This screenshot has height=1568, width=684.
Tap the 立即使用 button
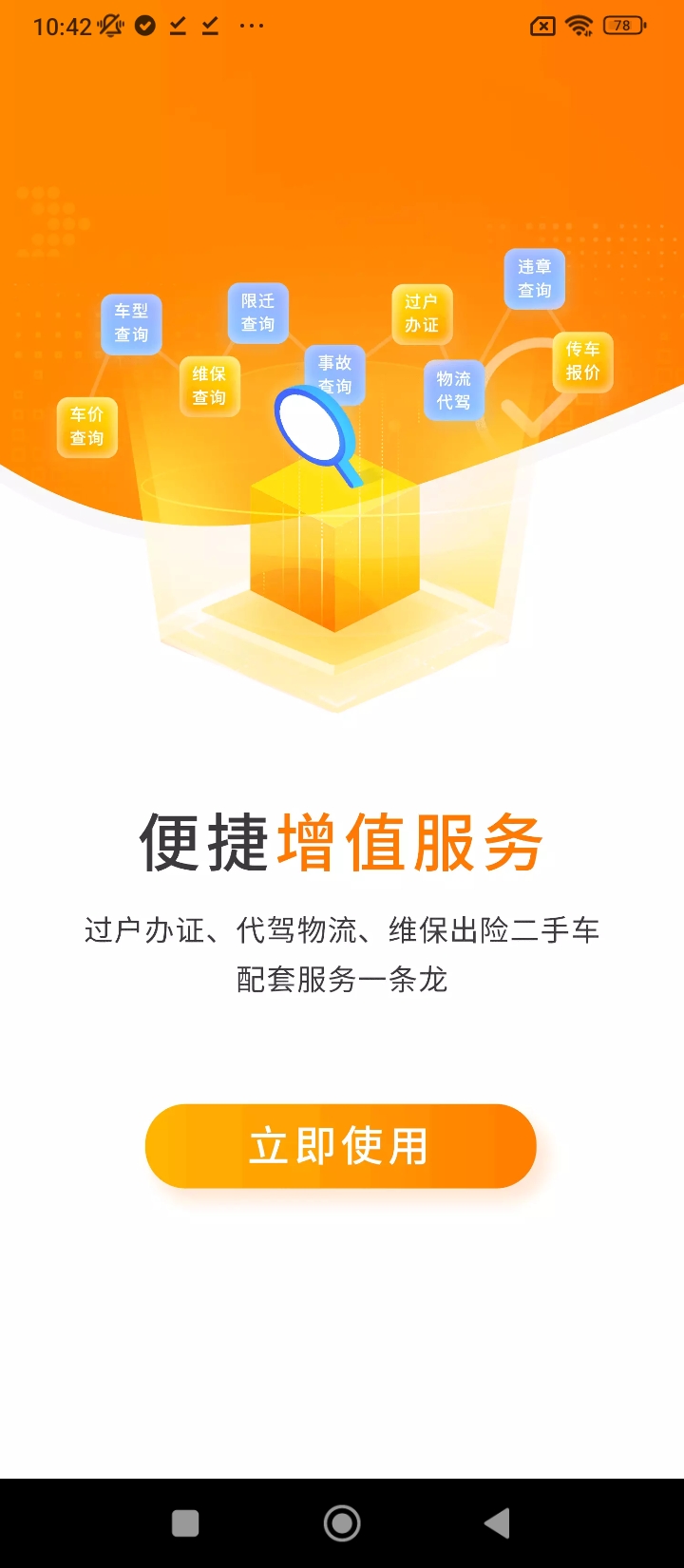tap(340, 1146)
